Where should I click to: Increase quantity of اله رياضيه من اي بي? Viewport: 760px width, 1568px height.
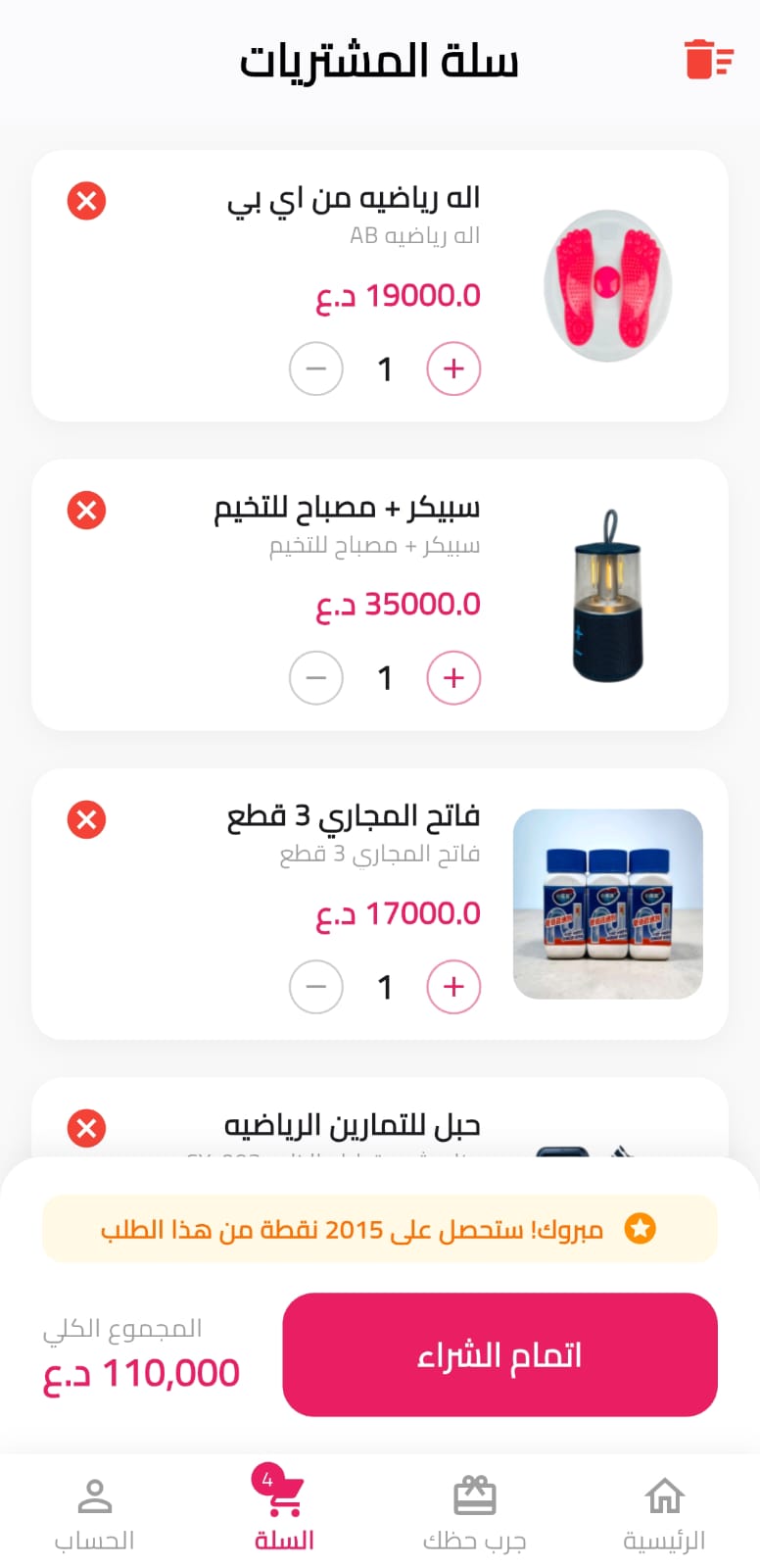pyautogui.click(x=452, y=369)
